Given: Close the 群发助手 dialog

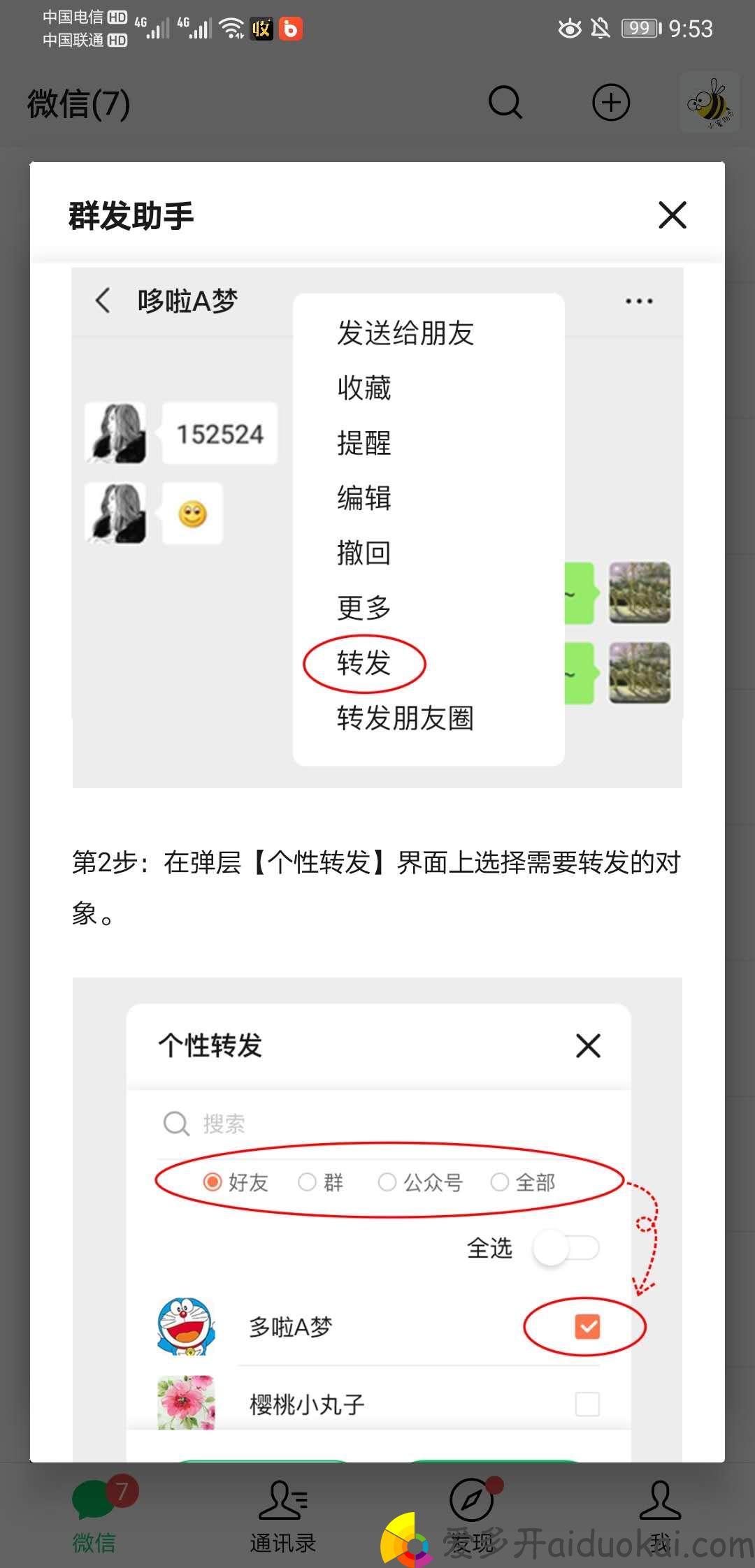Looking at the screenshot, I should click(672, 215).
